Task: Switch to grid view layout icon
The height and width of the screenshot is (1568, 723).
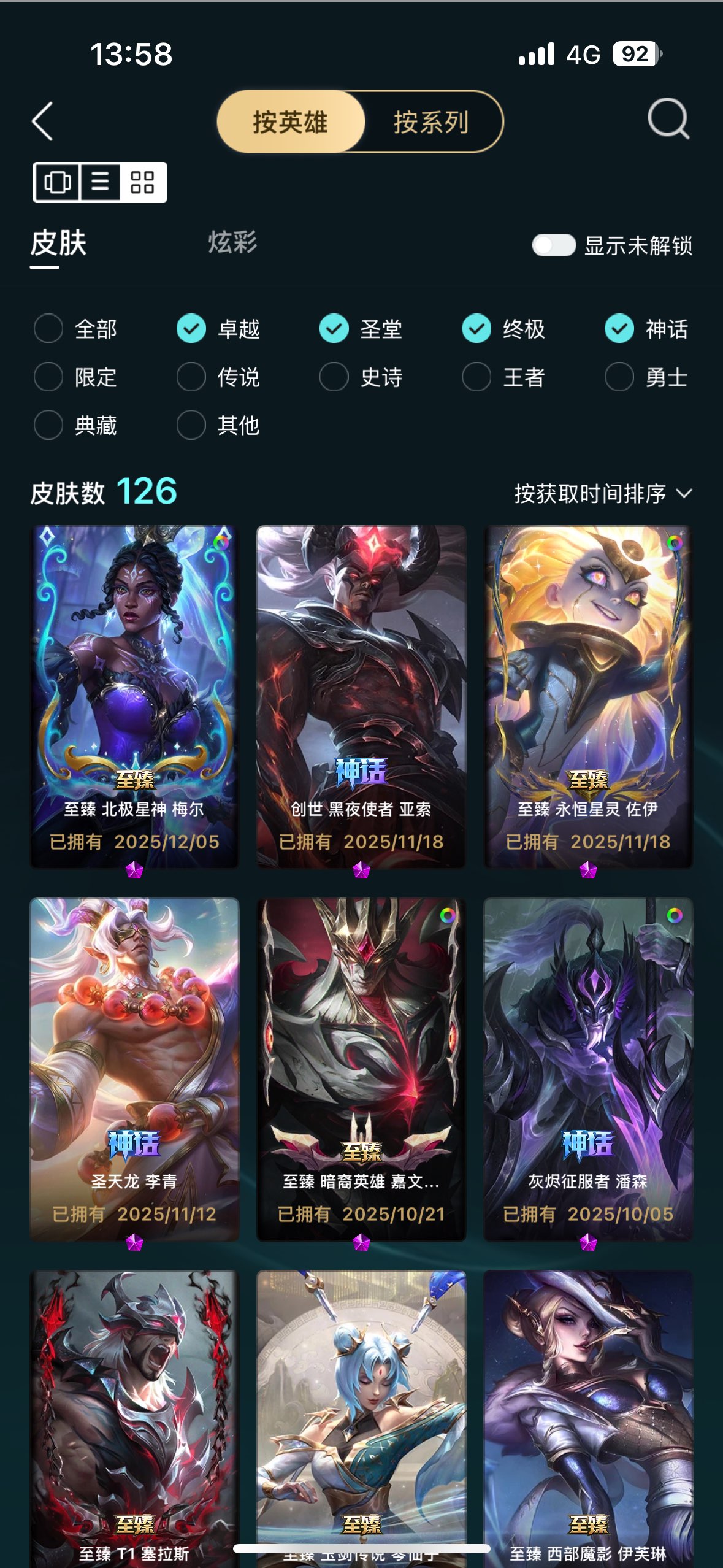Action: pyautogui.click(x=142, y=182)
